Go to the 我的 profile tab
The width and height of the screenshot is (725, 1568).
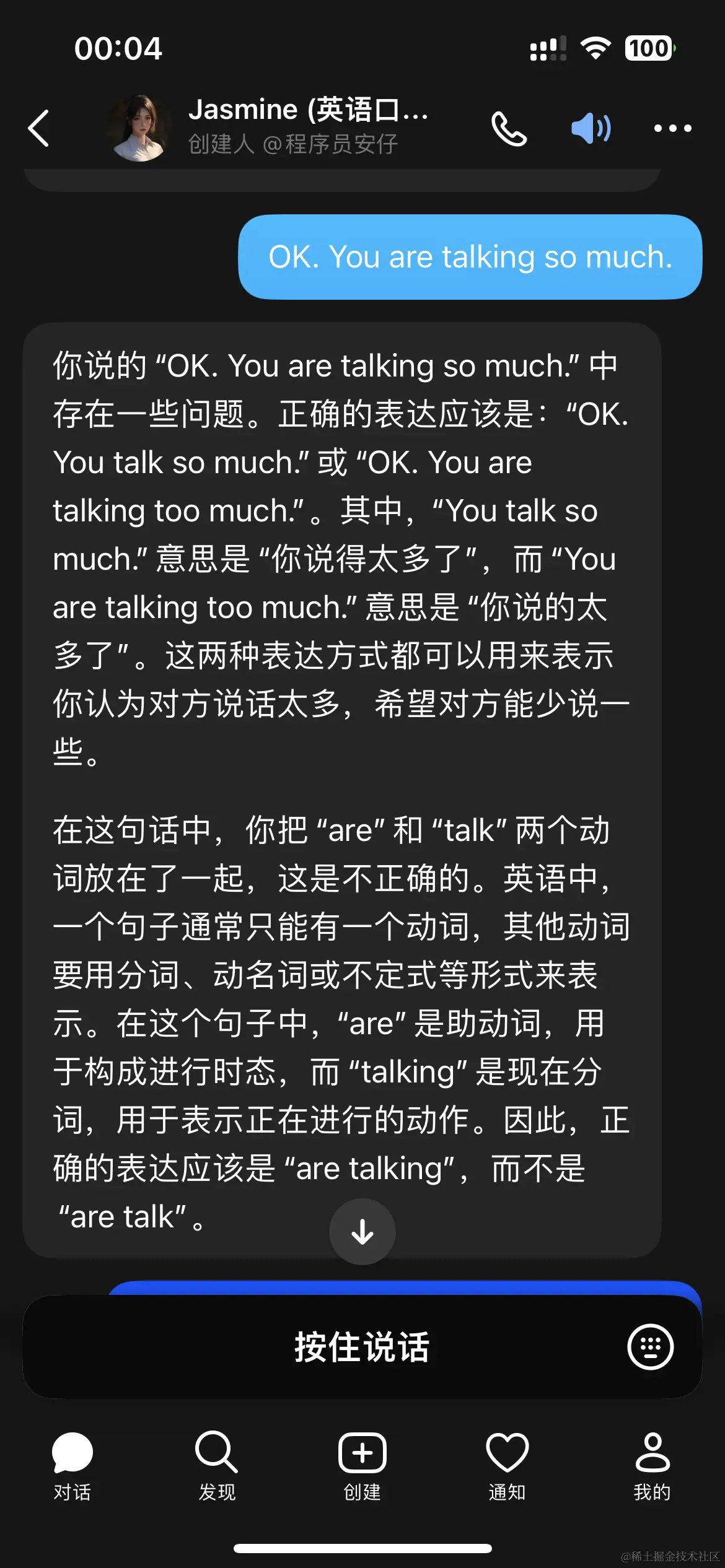[x=652, y=1465]
